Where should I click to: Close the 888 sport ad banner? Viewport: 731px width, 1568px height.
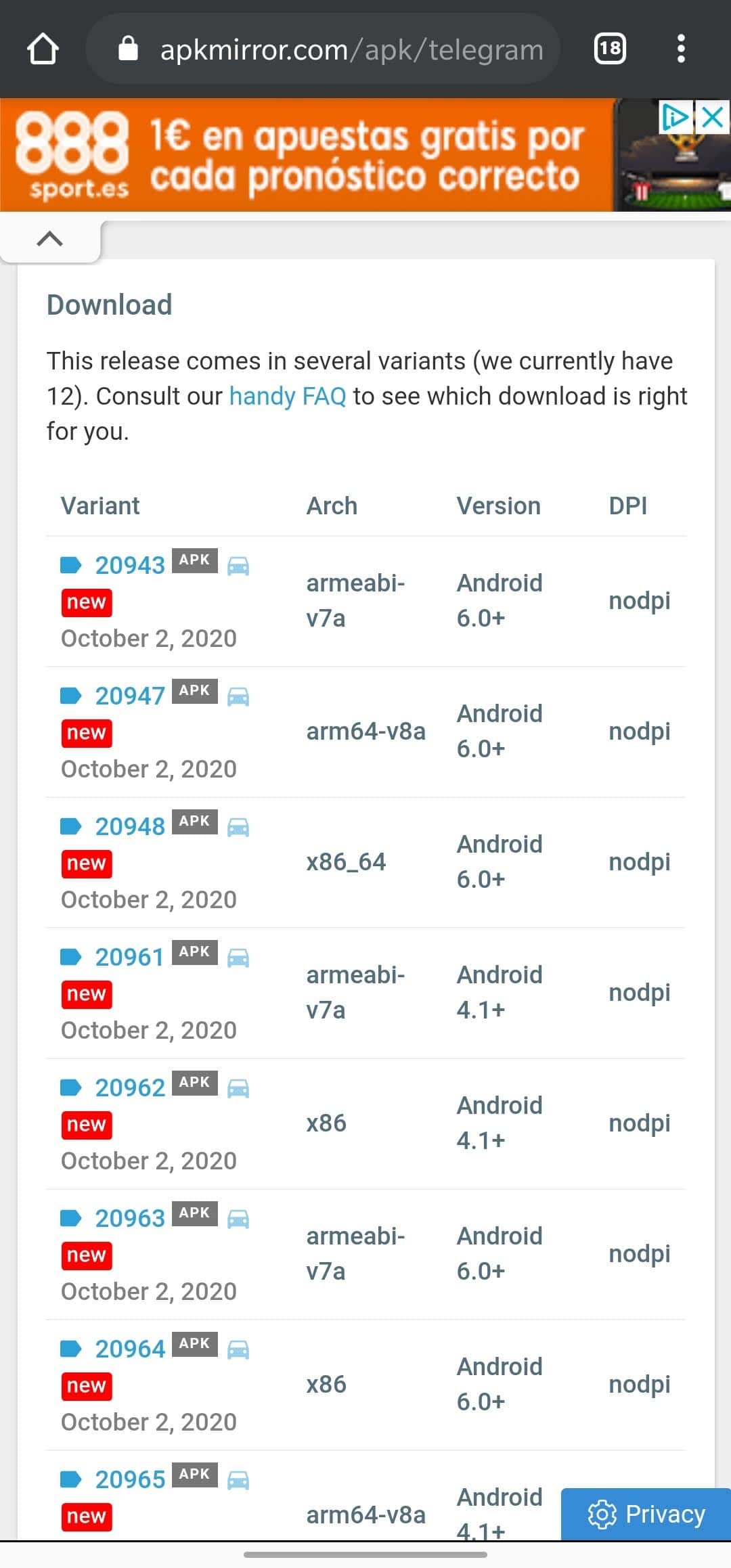pos(713,118)
